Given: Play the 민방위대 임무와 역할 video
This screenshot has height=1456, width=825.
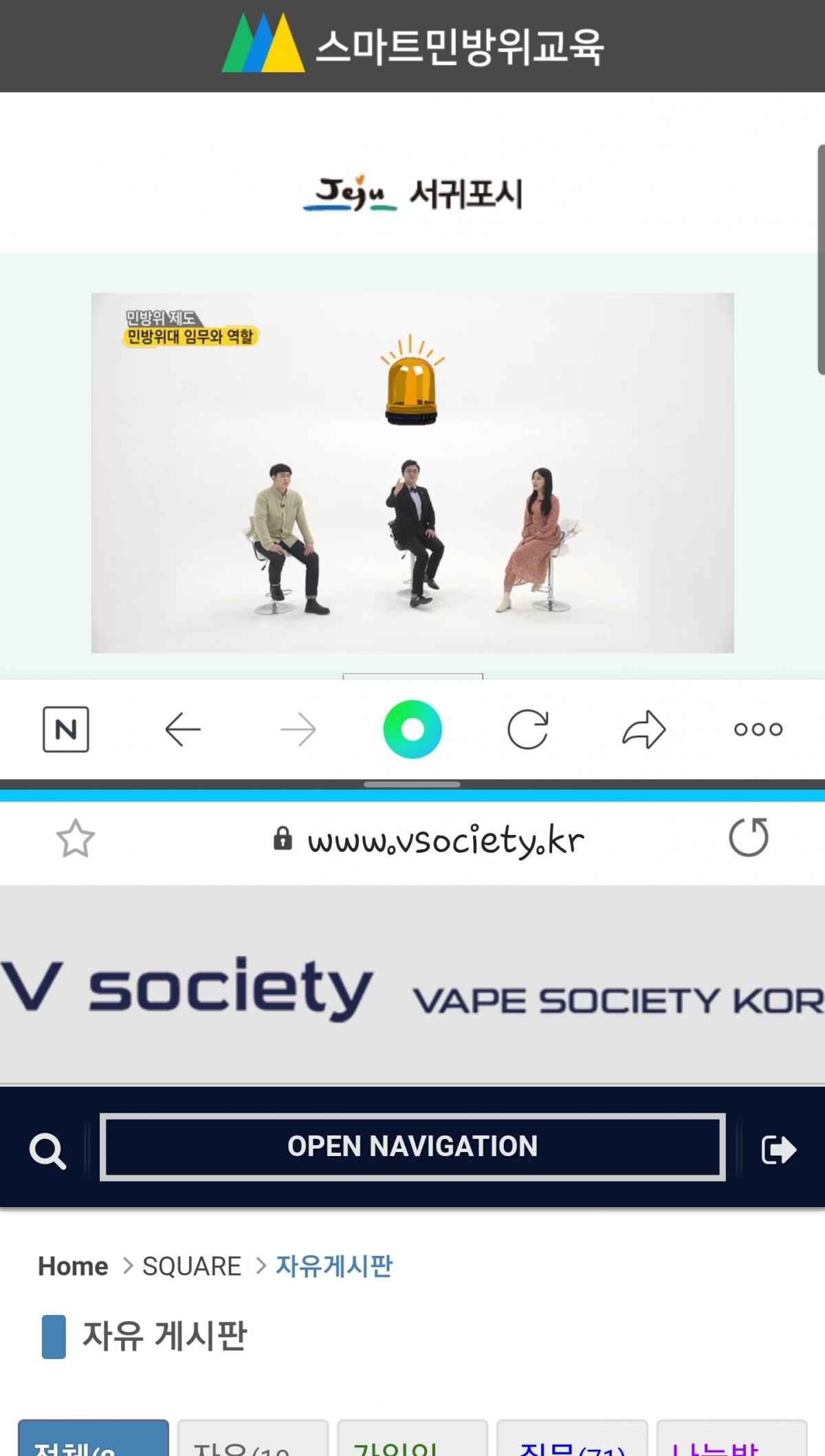Looking at the screenshot, I should 412,472.
